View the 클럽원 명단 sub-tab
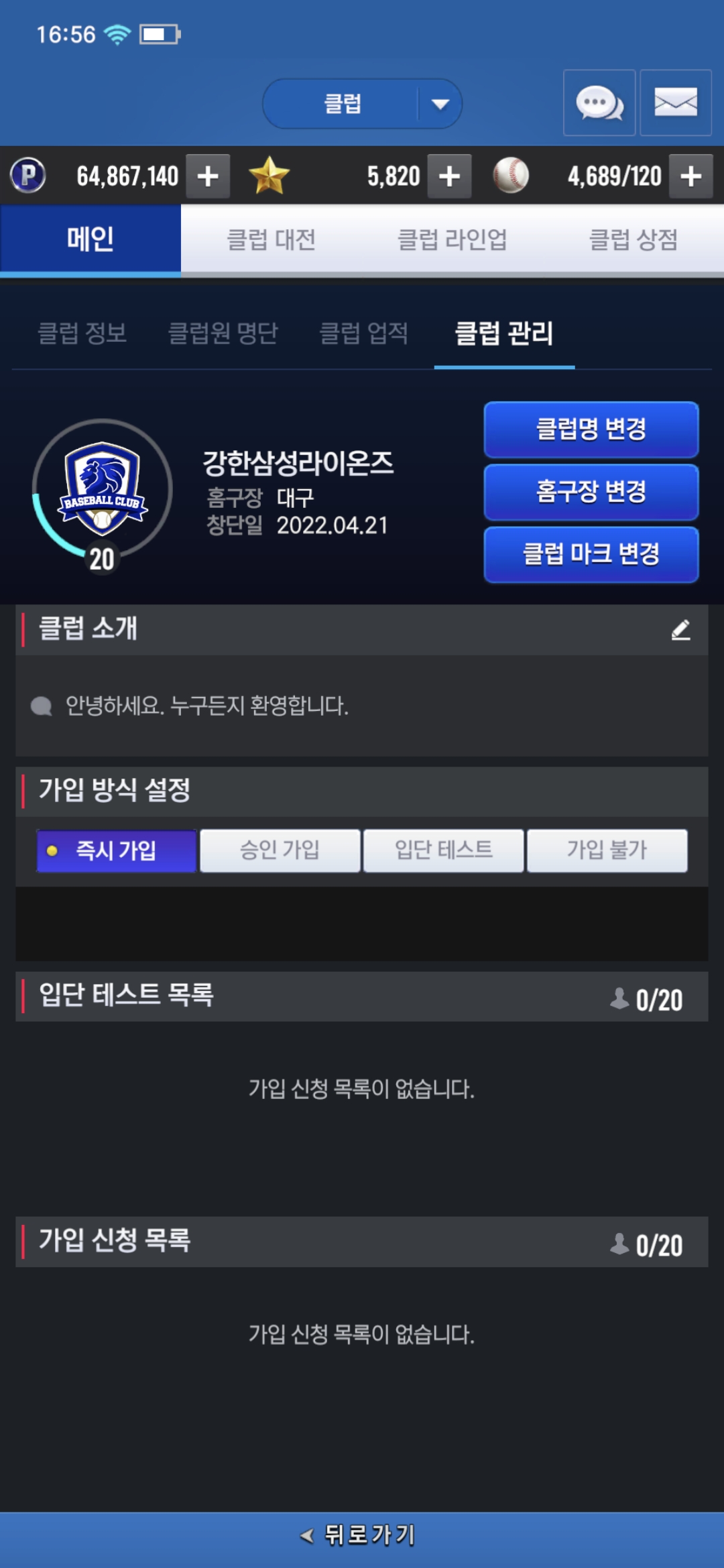724x1568 pixels. tap(223, 333)
